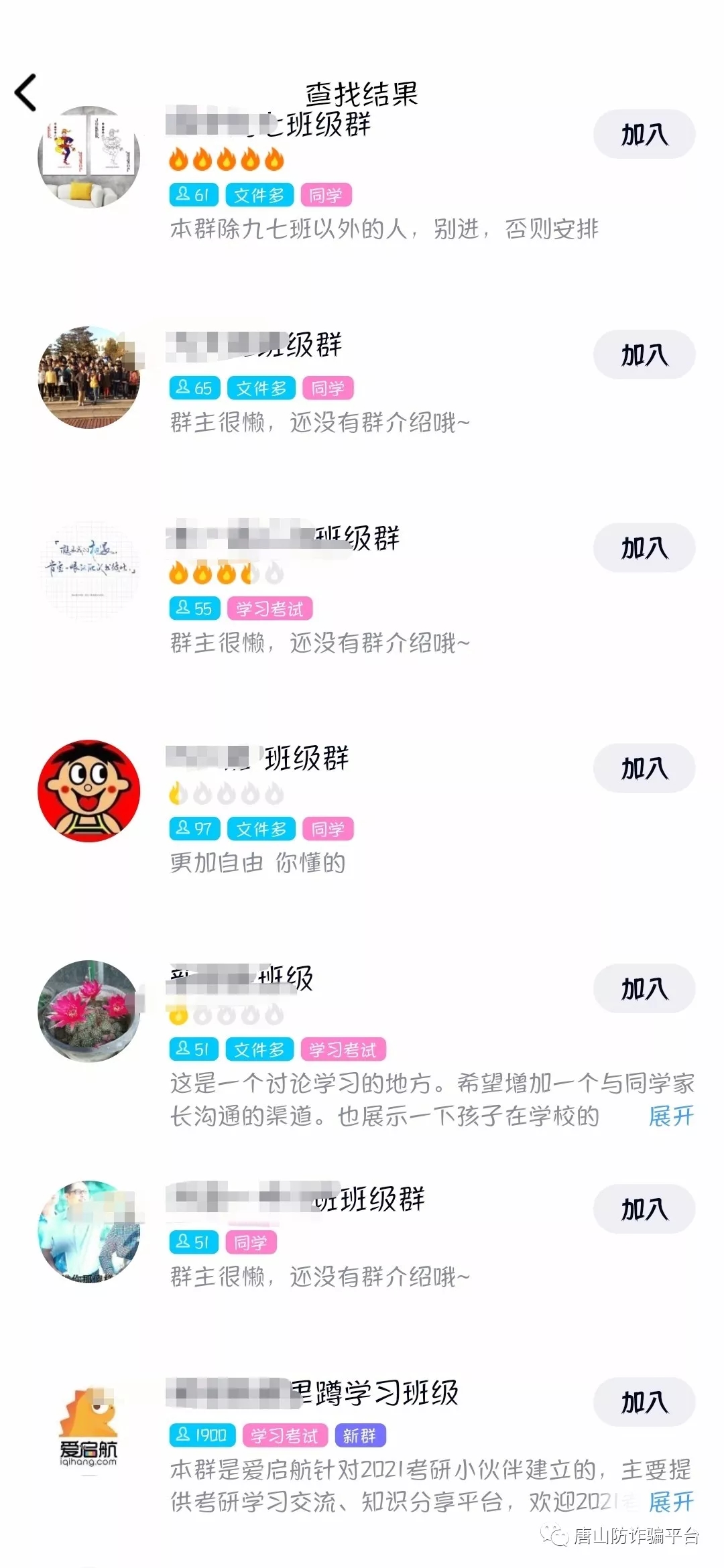Join the cactus flower avatar group

(x=644, y=988)
